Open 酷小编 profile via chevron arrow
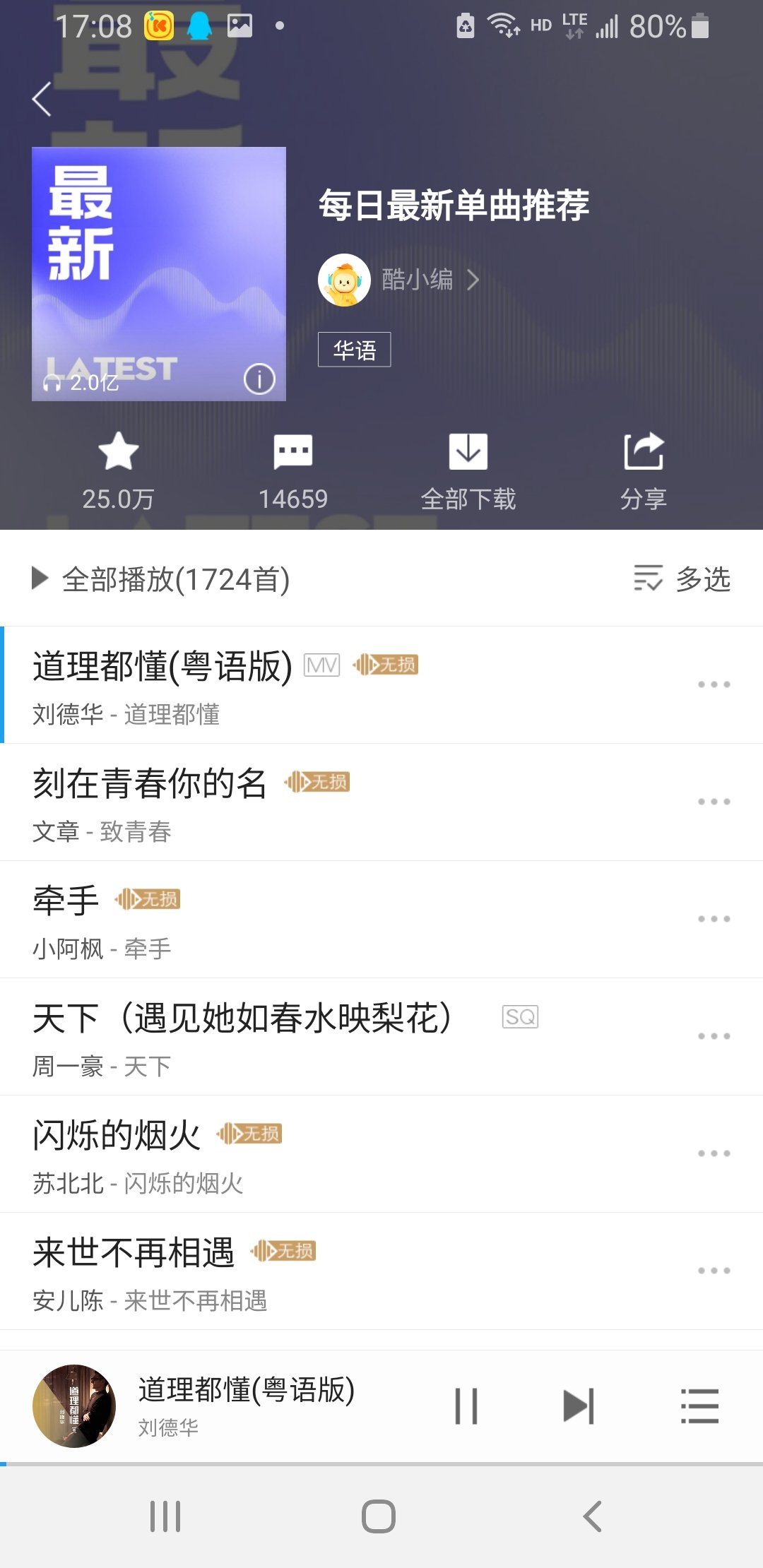The image size is (763, 1568). (473, 280)
